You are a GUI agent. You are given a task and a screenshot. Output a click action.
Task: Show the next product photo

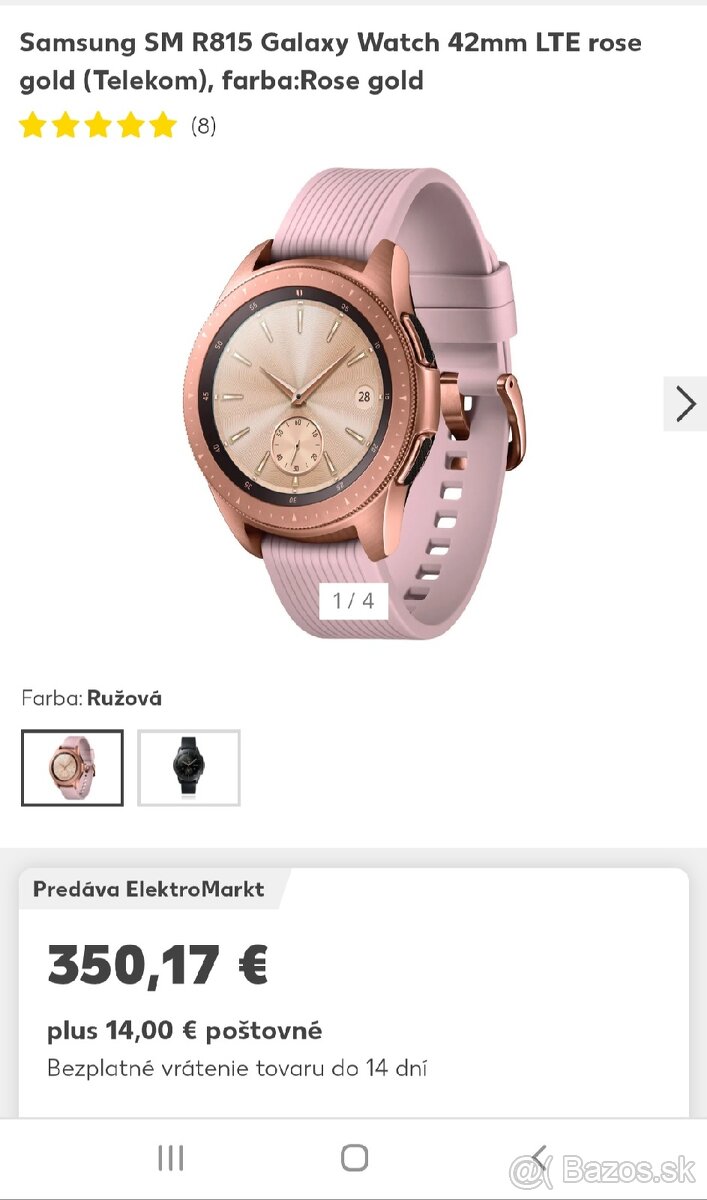pos(685,404)
